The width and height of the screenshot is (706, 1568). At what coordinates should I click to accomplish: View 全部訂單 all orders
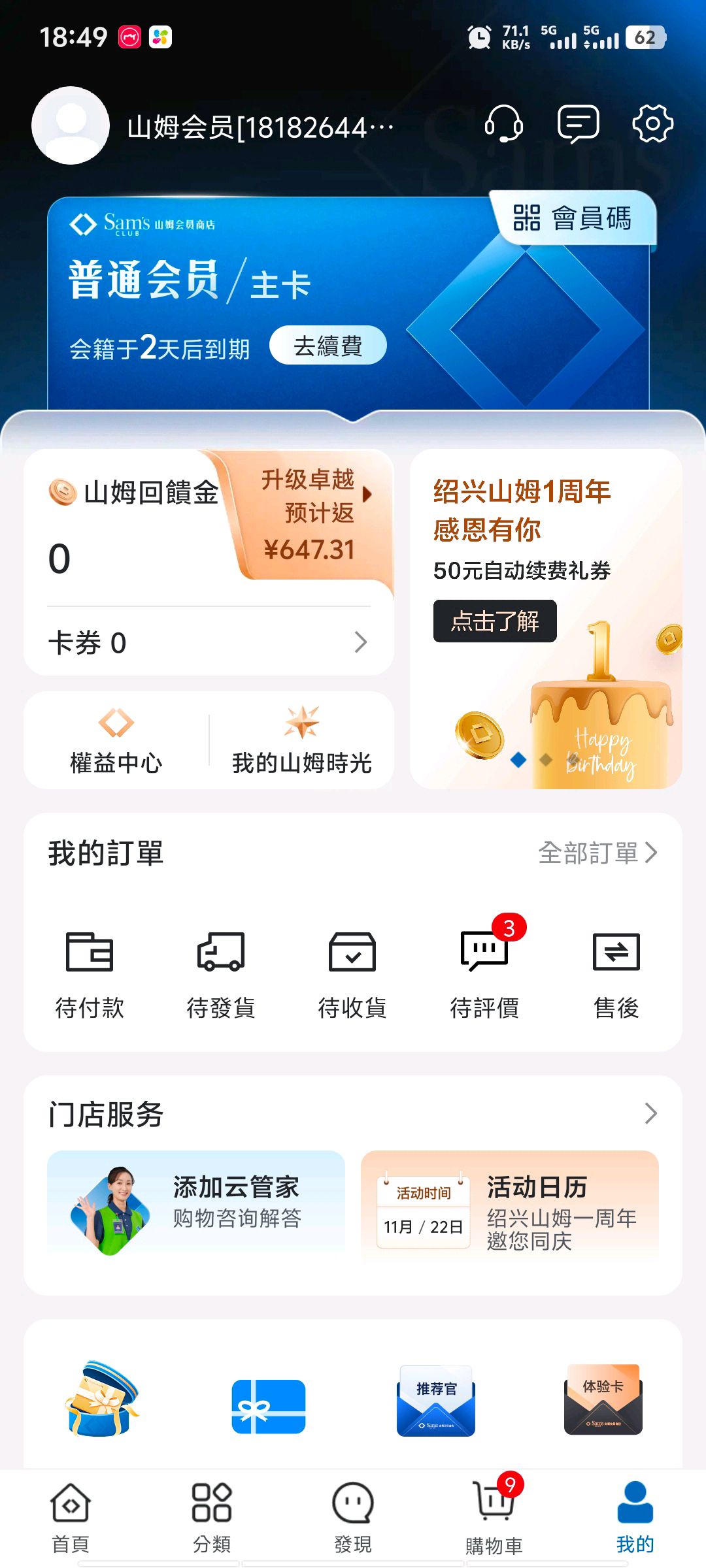click(x=597, y=853)
